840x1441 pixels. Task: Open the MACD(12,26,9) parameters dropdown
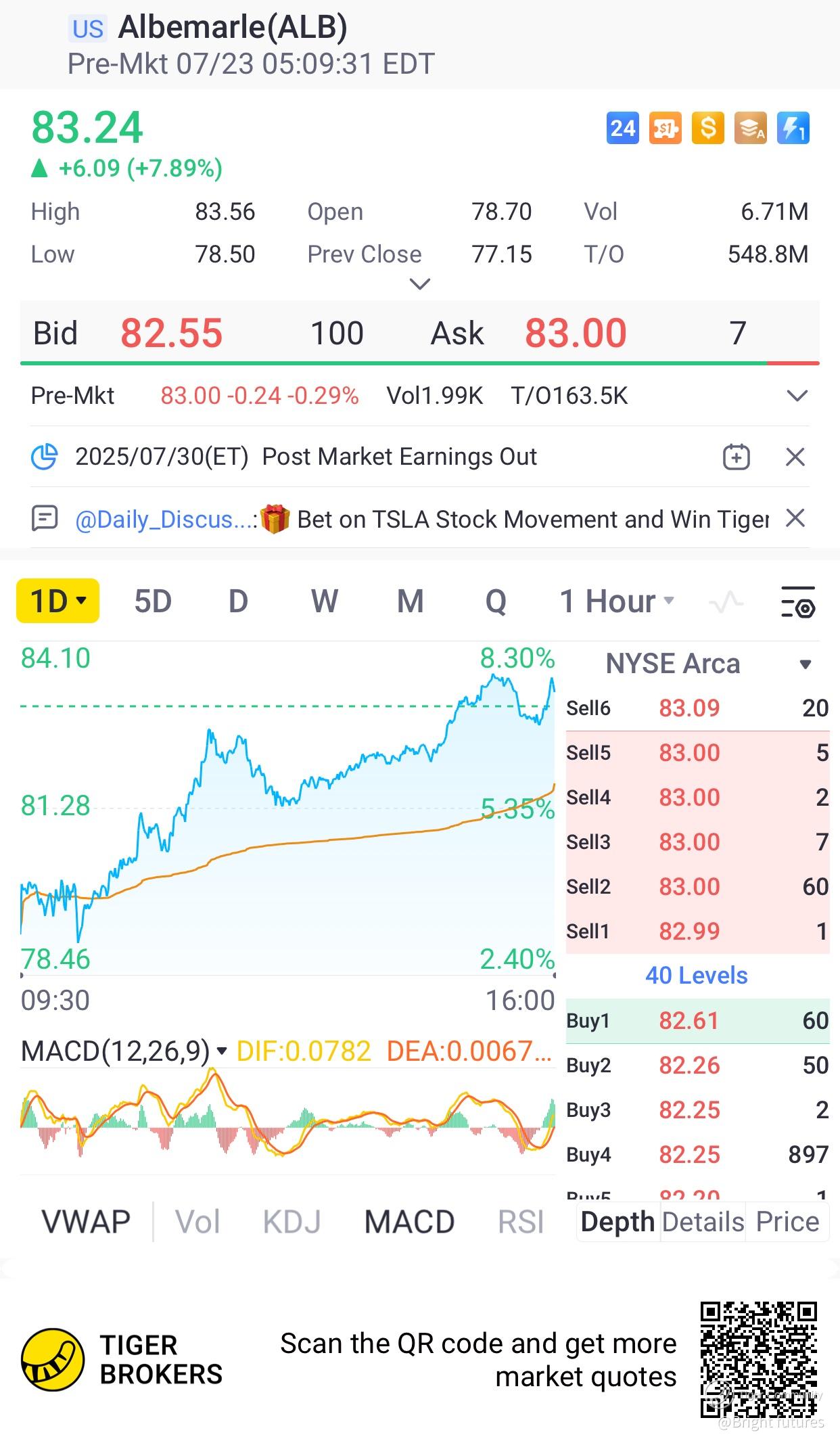click(x=221, y=1051)
